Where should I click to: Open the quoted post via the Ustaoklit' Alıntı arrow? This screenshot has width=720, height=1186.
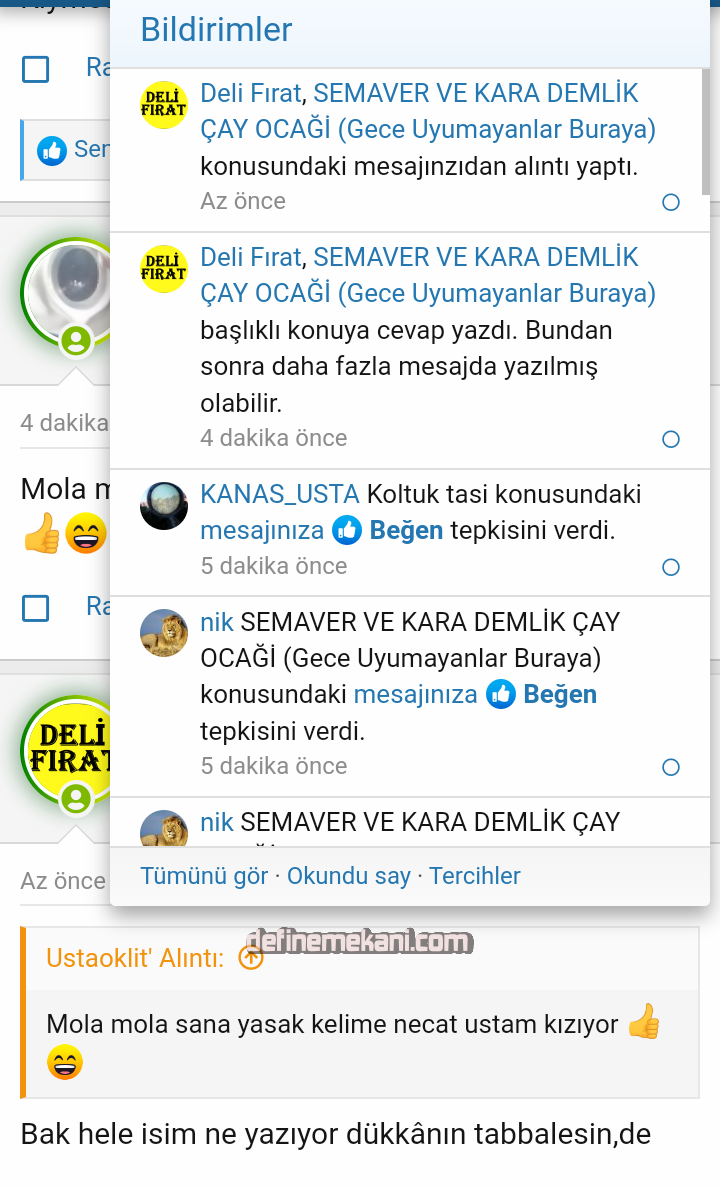pyautogui.click(x=251, y=958)
